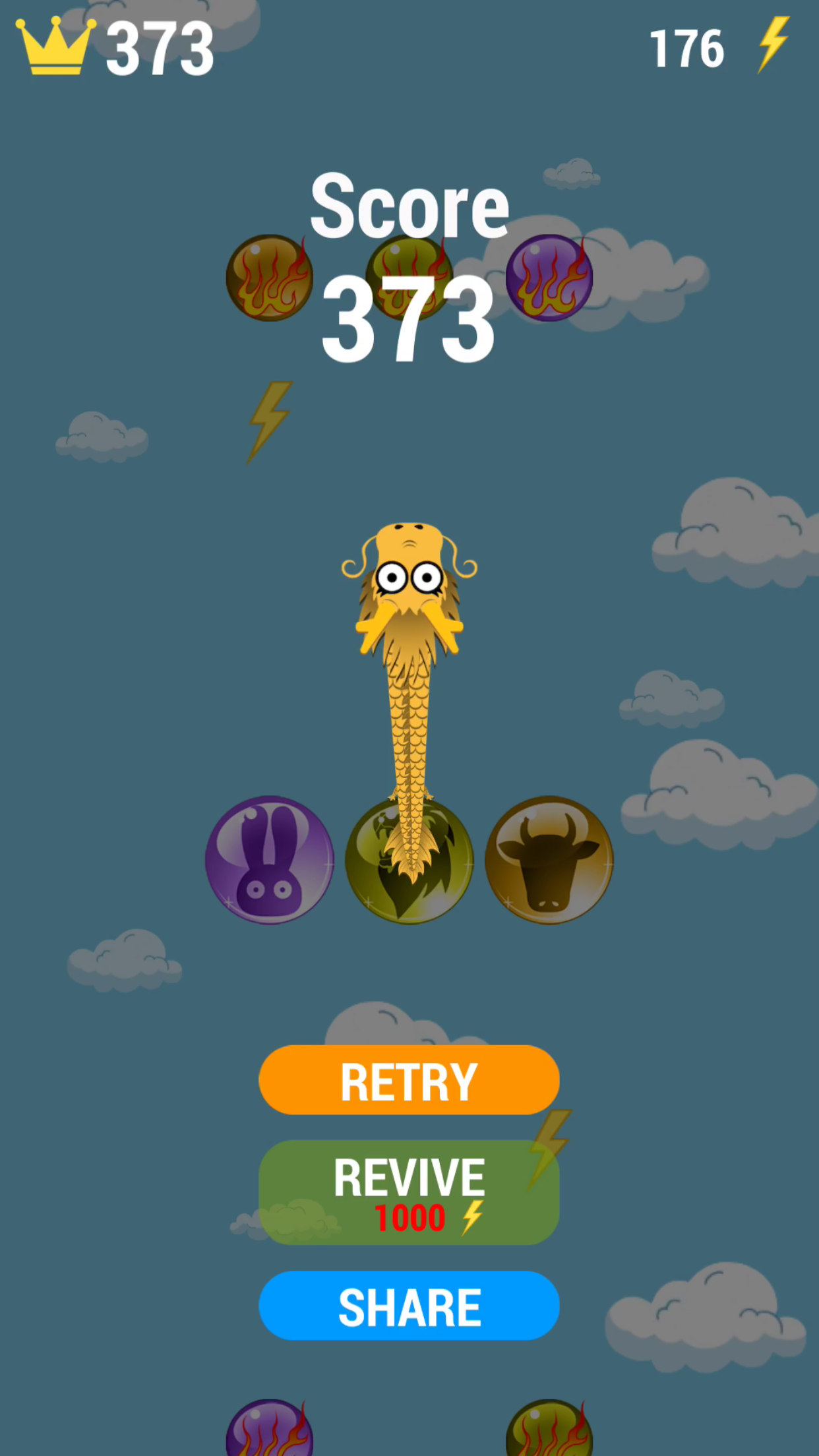Revive for 1000 lightning bolts
Viewport: 819px width, 1456px height.
tap(409, 1192)
